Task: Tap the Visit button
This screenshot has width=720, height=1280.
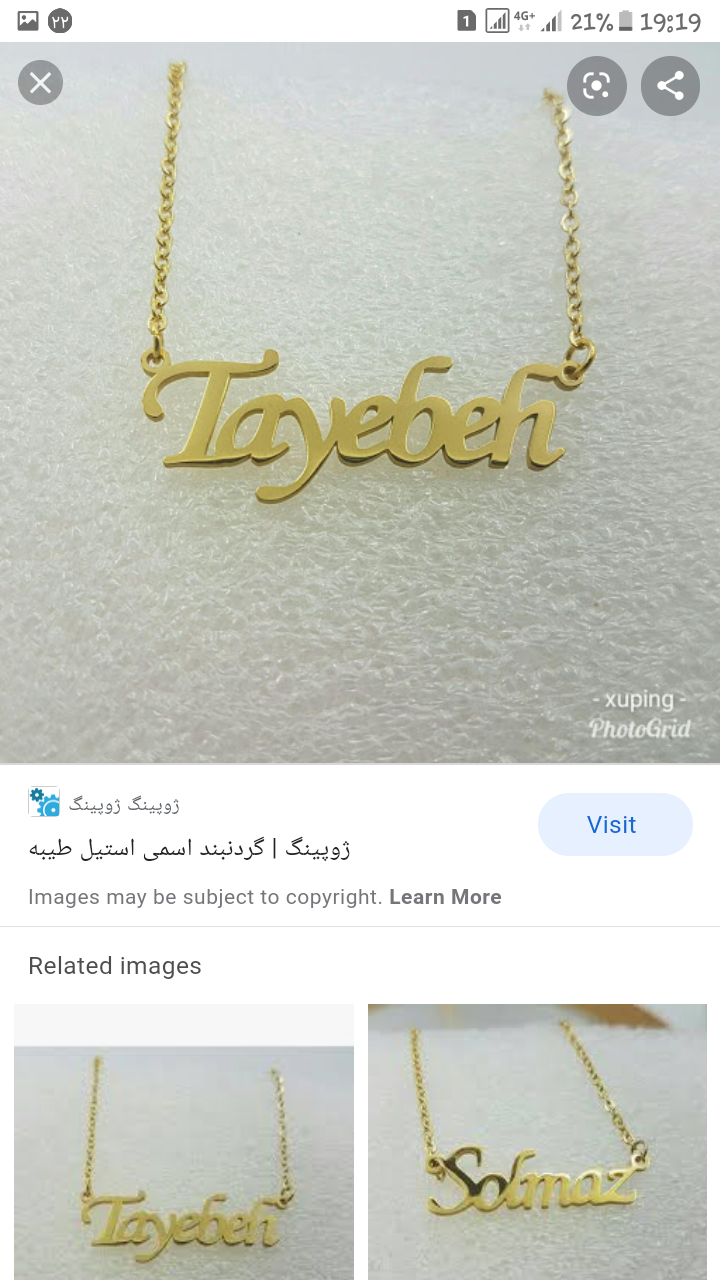Action: coord(614,825)
